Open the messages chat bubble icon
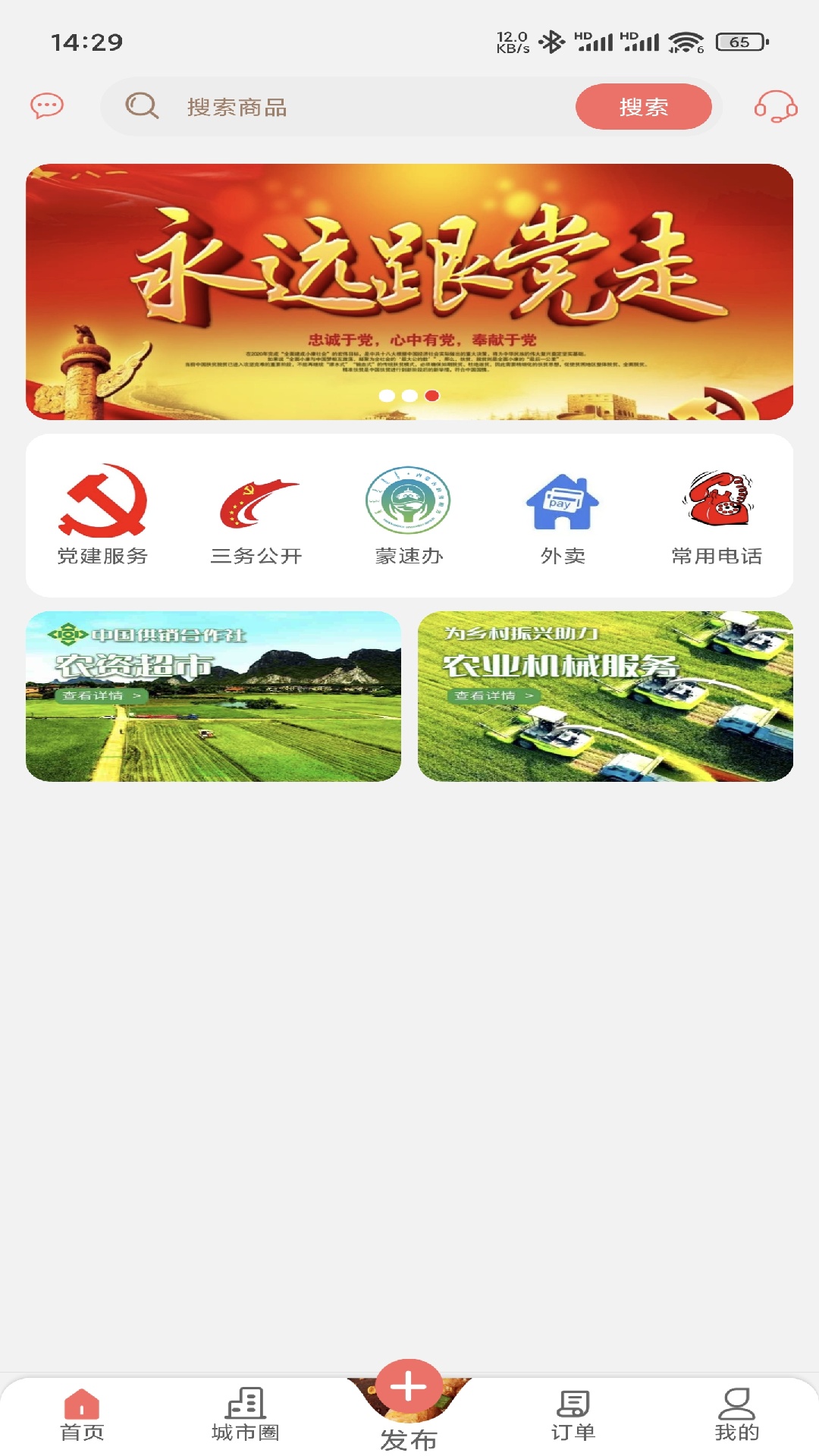 [x=47, y=107]
